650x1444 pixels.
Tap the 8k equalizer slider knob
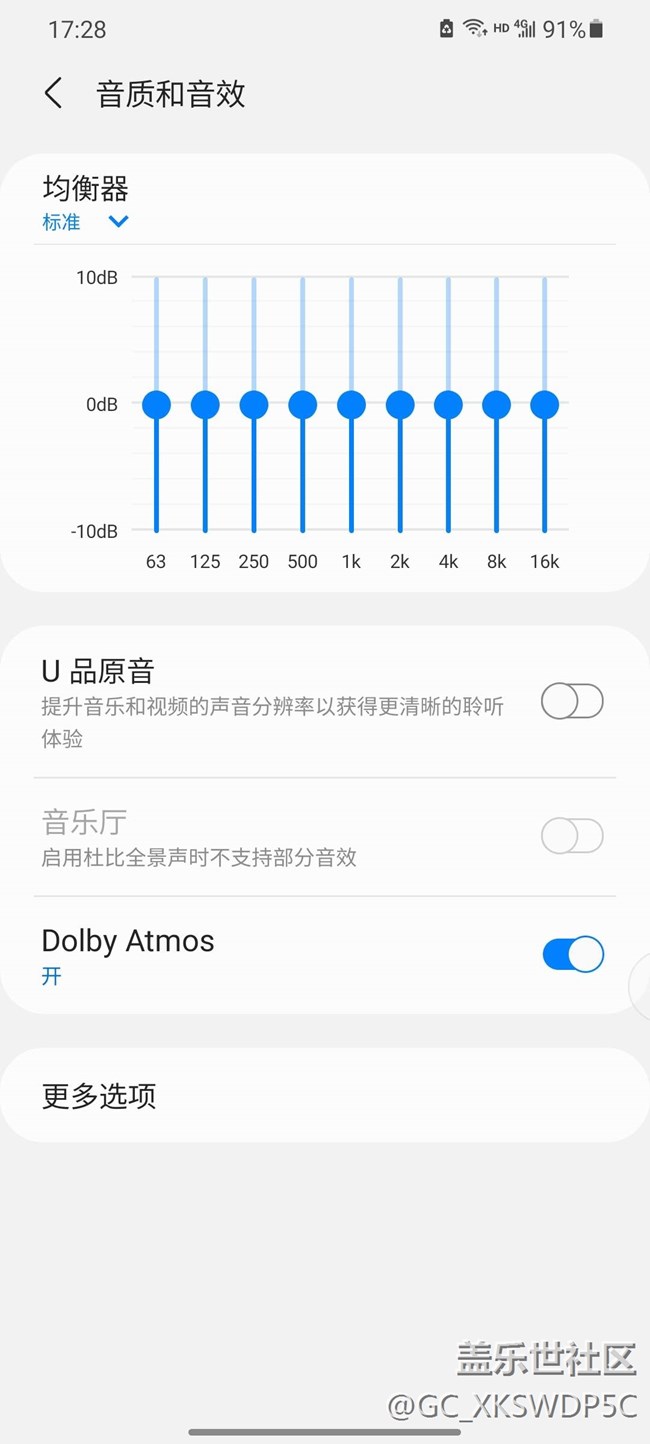(497, 405)
